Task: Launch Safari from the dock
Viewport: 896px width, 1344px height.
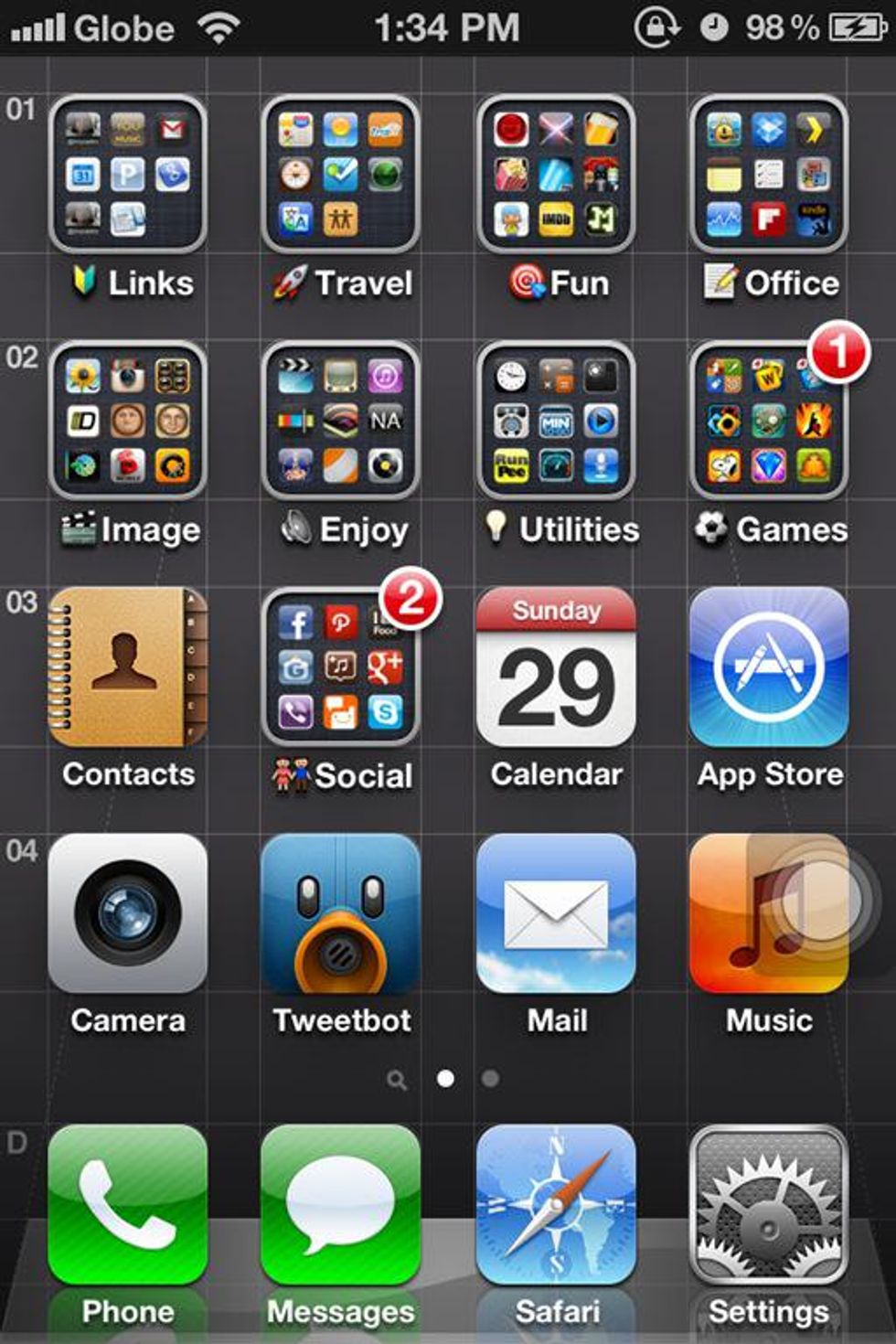Action: 556,1205
